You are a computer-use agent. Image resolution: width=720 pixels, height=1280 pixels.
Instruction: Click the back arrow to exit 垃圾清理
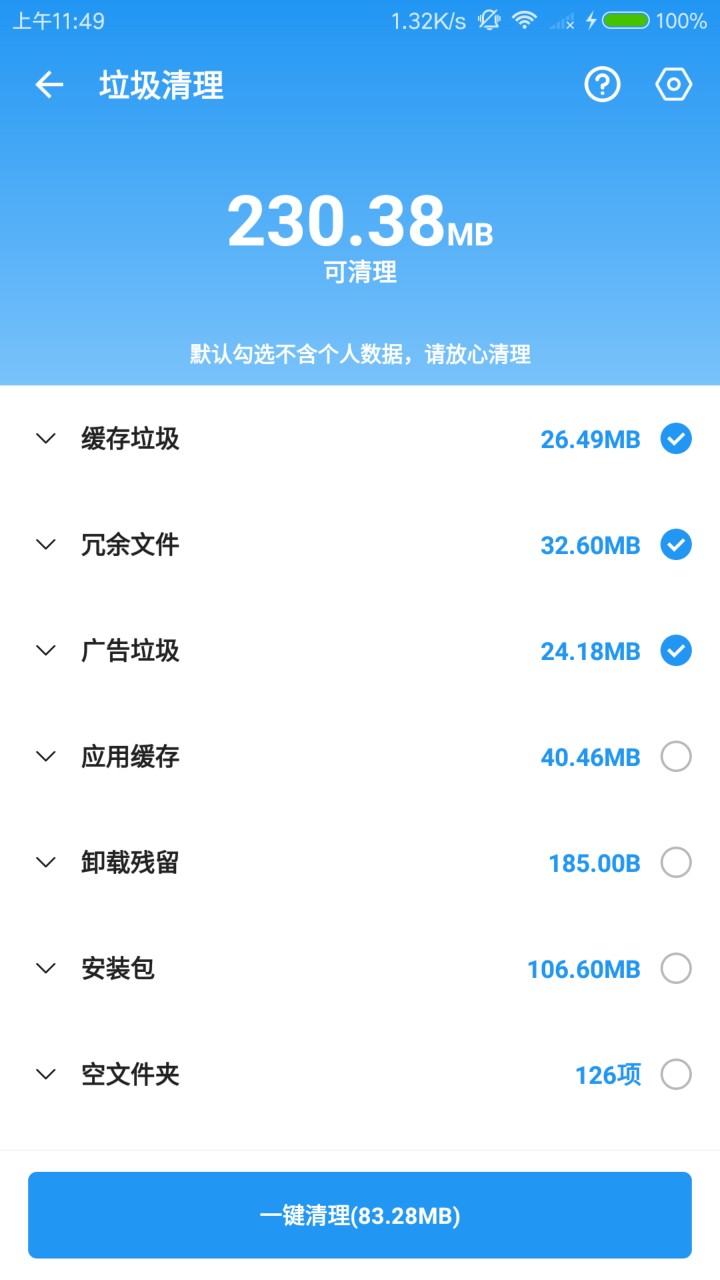click(x=47, y=84)
